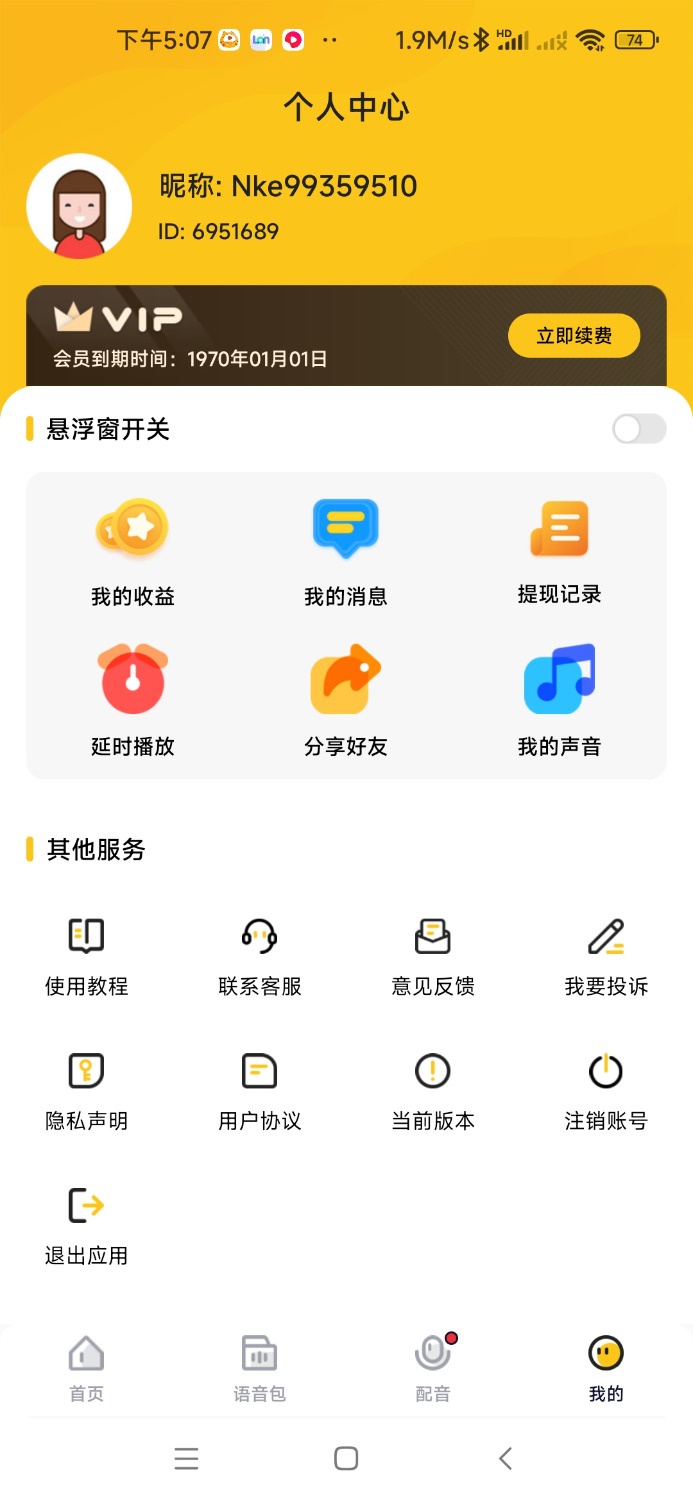
Task: Tap 联系客服 for support
Action: [x=260, y=956]
